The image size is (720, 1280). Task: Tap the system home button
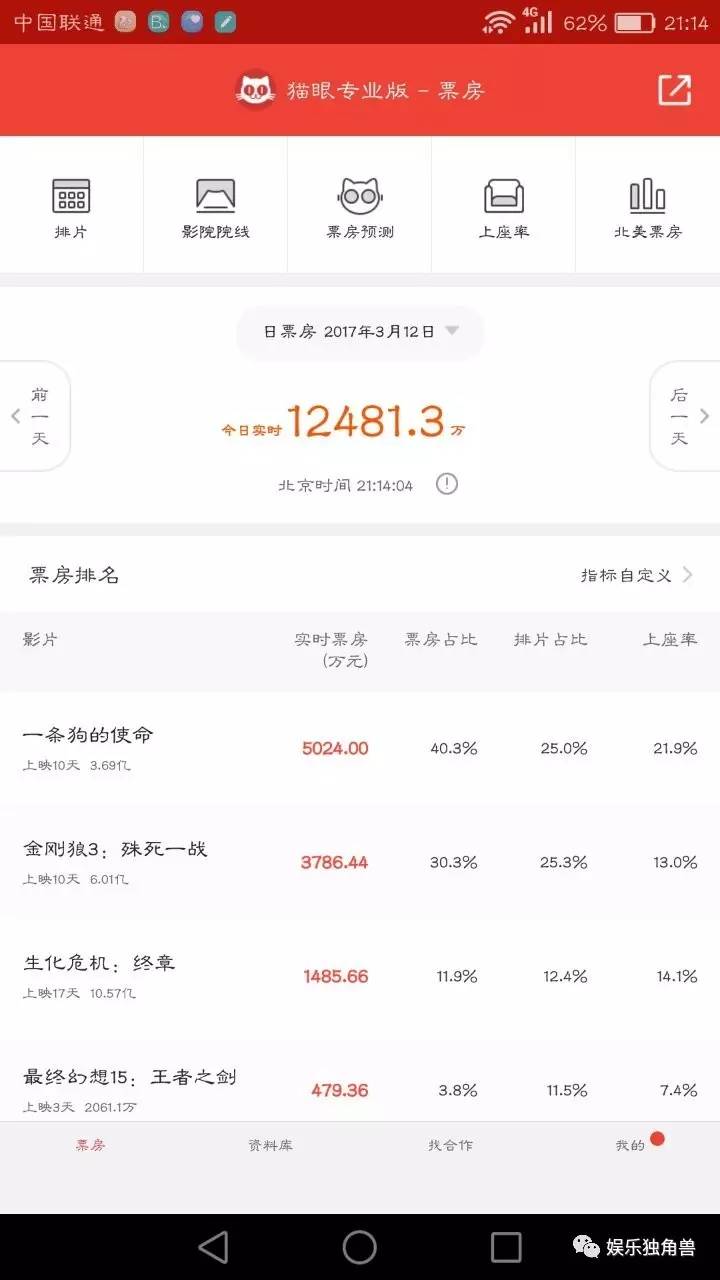pyautogui.click(x=360, y=1247)
